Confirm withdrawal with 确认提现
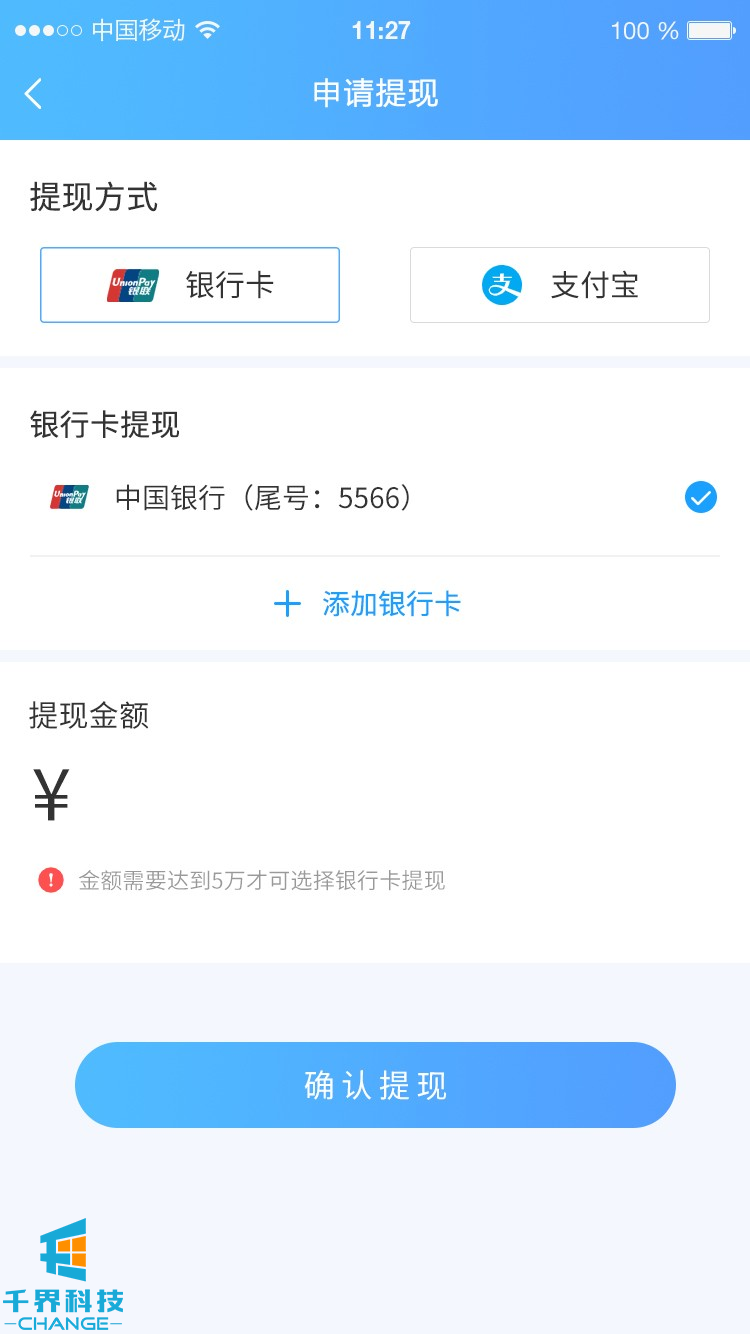The width and height of the screenshot is (750, 1334). pos(375,1085)
